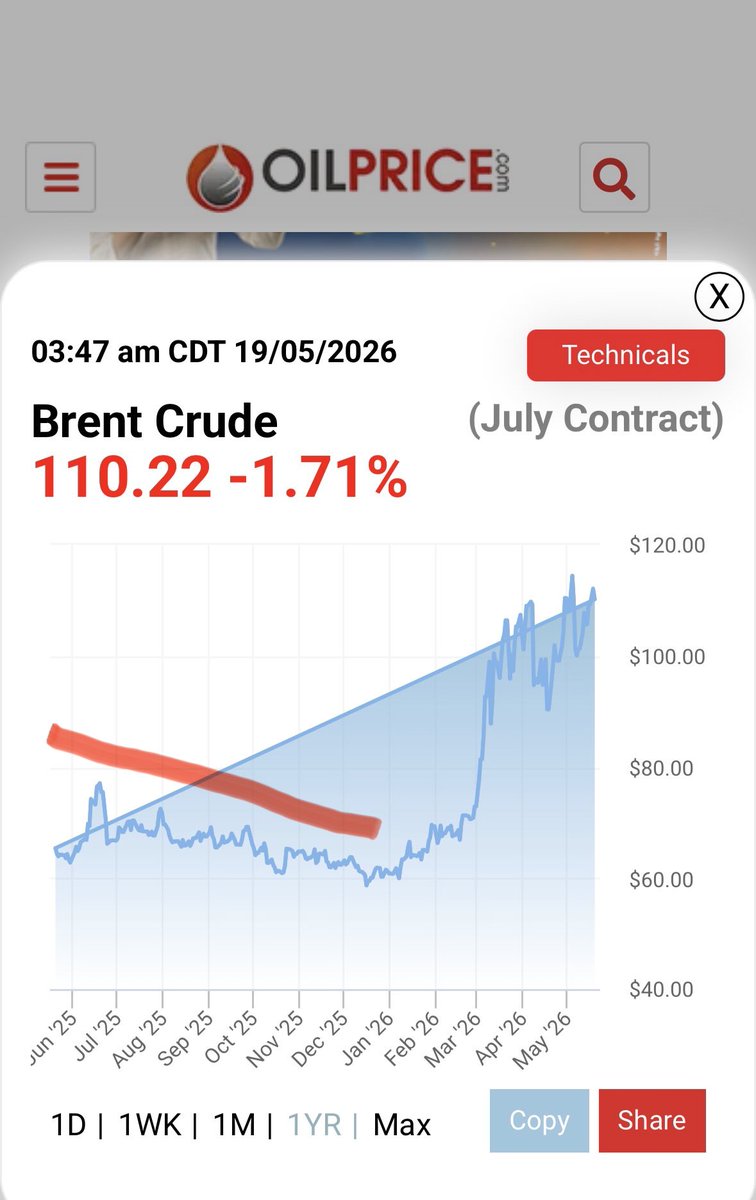
Task: Open the search magnifier icon
Action: click(x=614, y=178)
